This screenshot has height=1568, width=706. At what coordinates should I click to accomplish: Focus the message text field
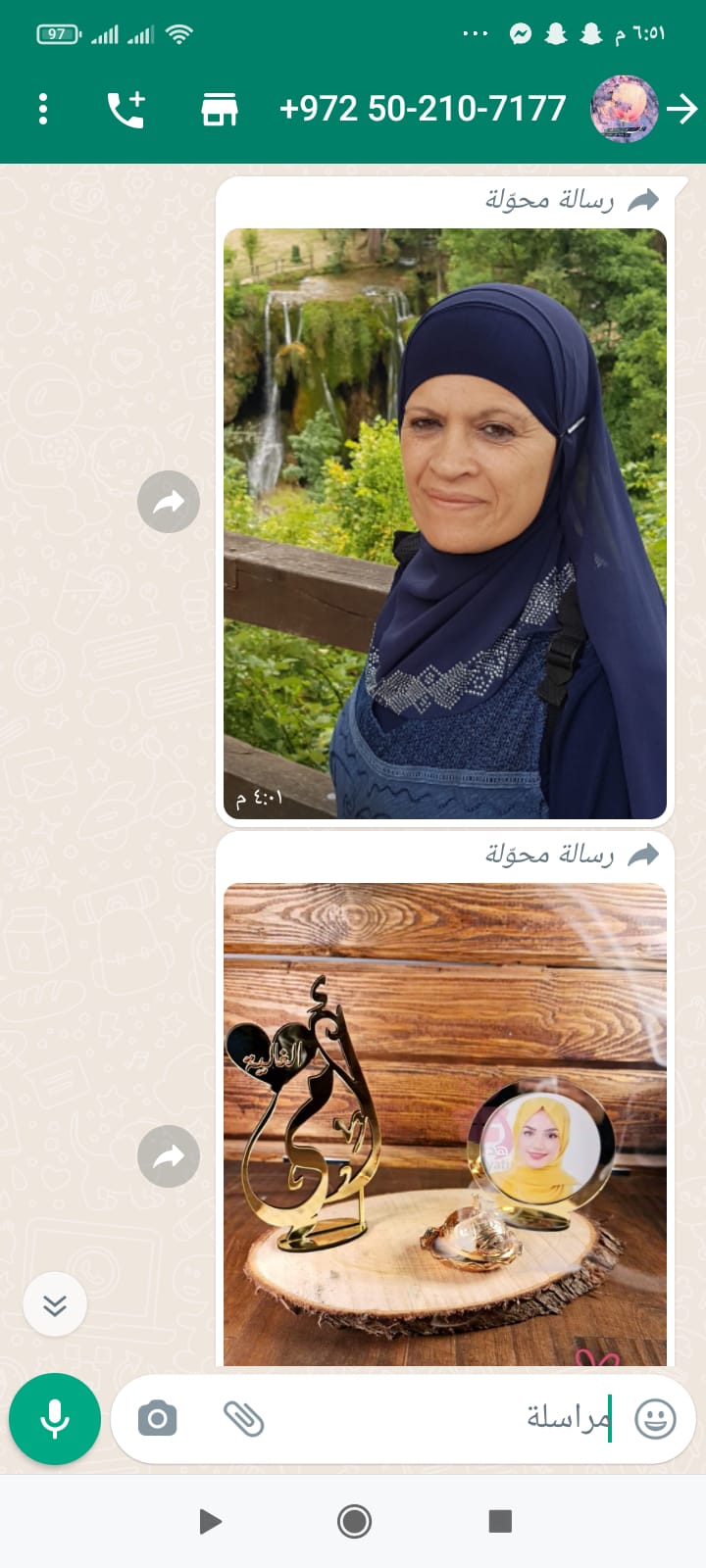coord(441,1418)
